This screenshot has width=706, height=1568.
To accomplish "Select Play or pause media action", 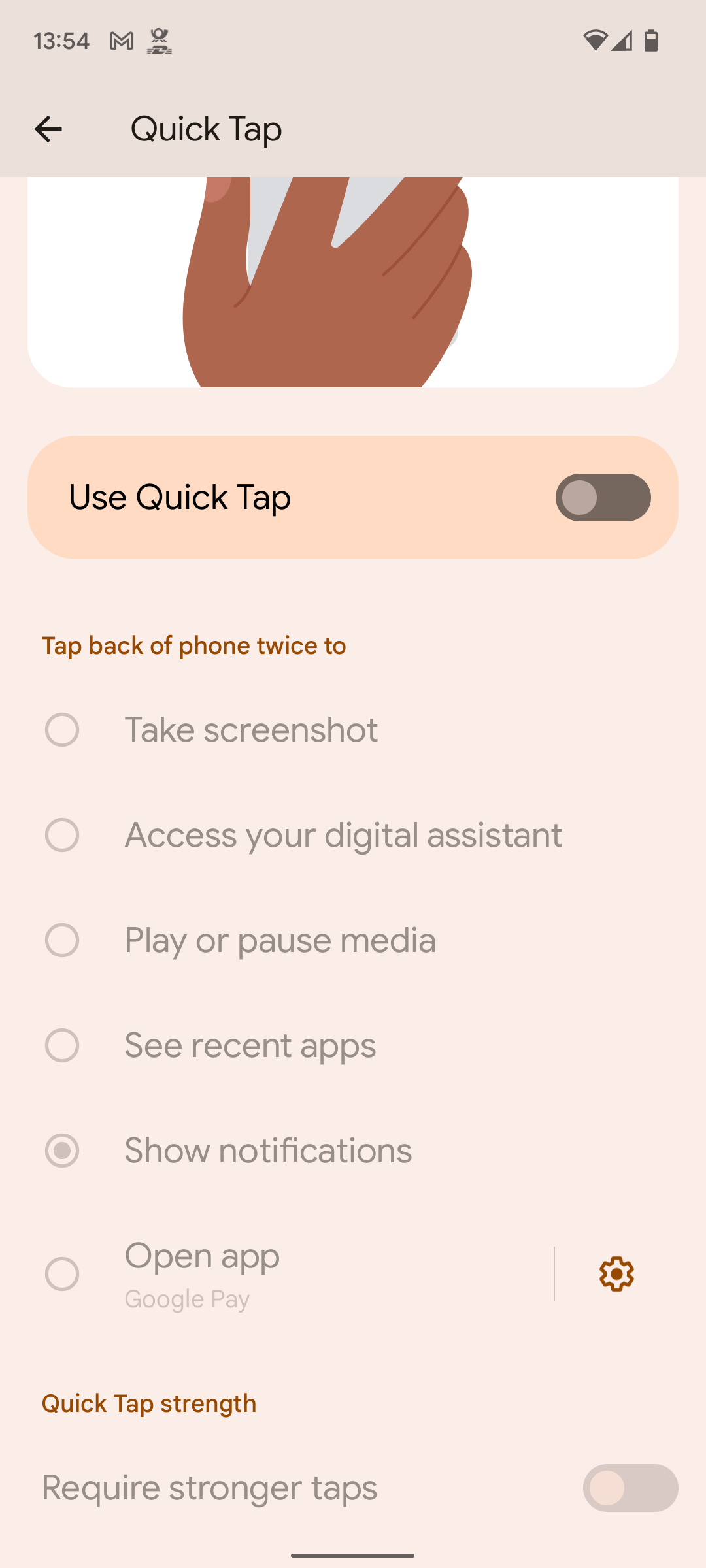I will coord(62,941).
